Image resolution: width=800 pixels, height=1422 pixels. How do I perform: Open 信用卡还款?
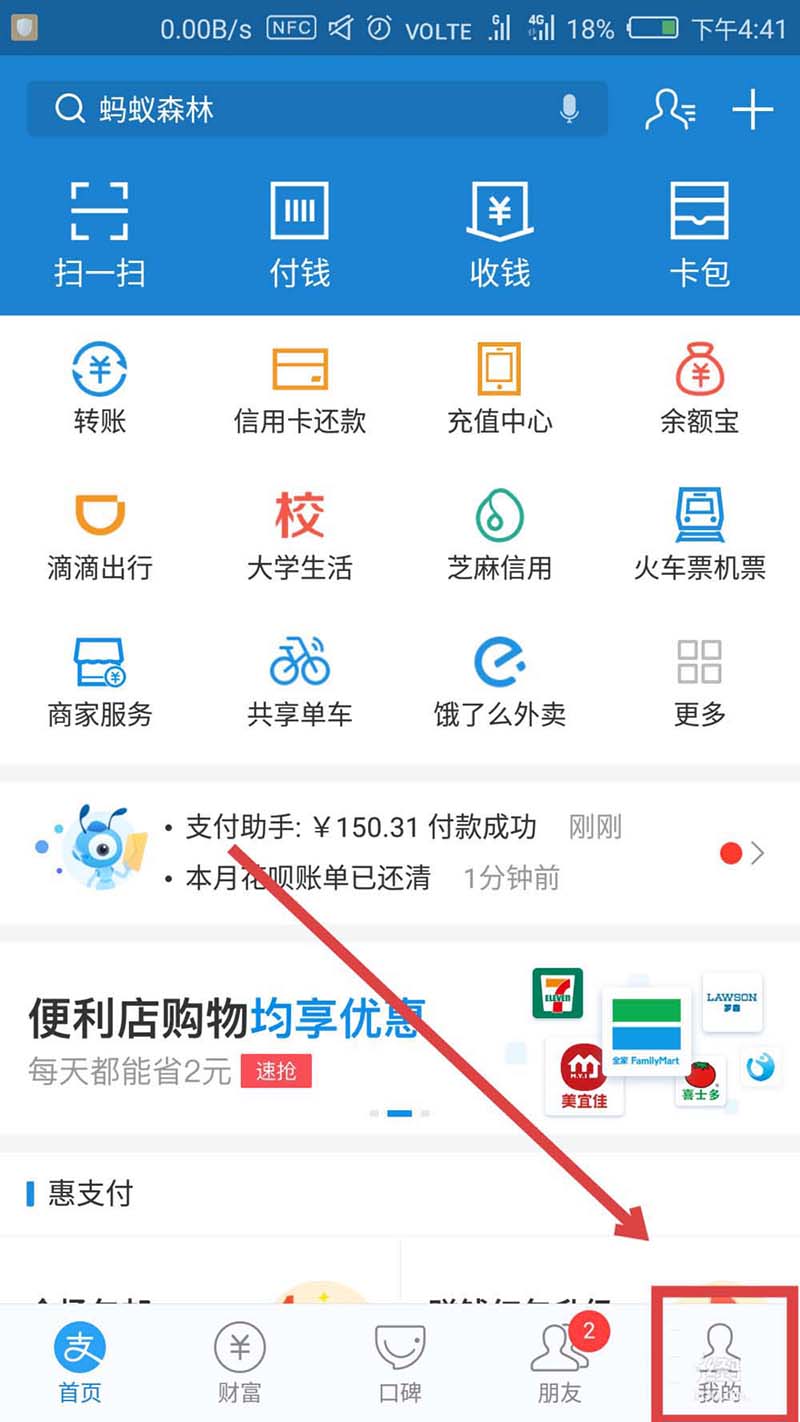300,387
